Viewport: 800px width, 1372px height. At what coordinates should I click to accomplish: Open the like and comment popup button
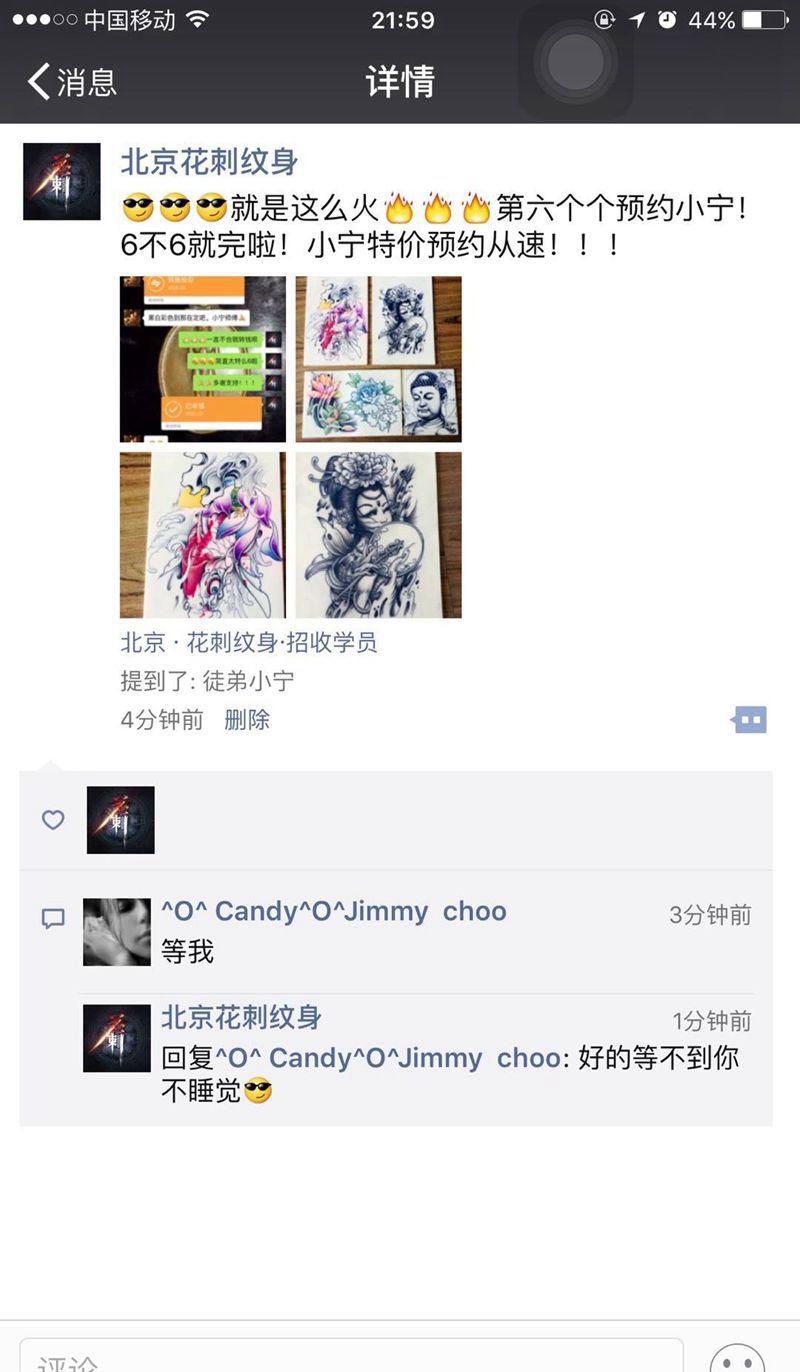749,719
